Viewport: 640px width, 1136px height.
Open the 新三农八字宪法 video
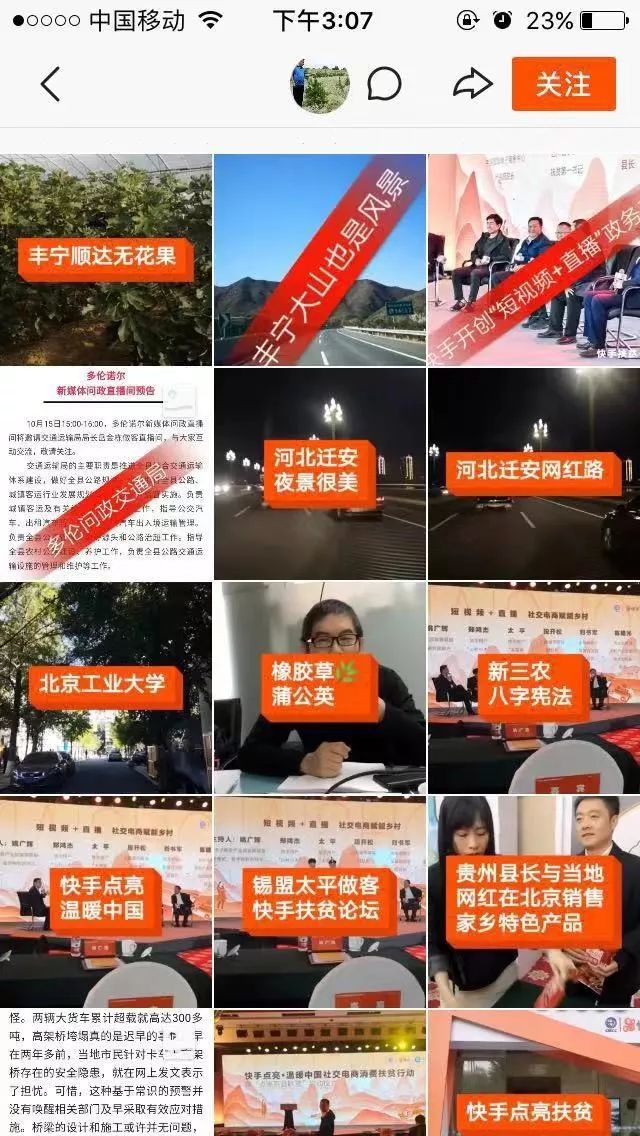pyautogui.click(x=534, y=688)
